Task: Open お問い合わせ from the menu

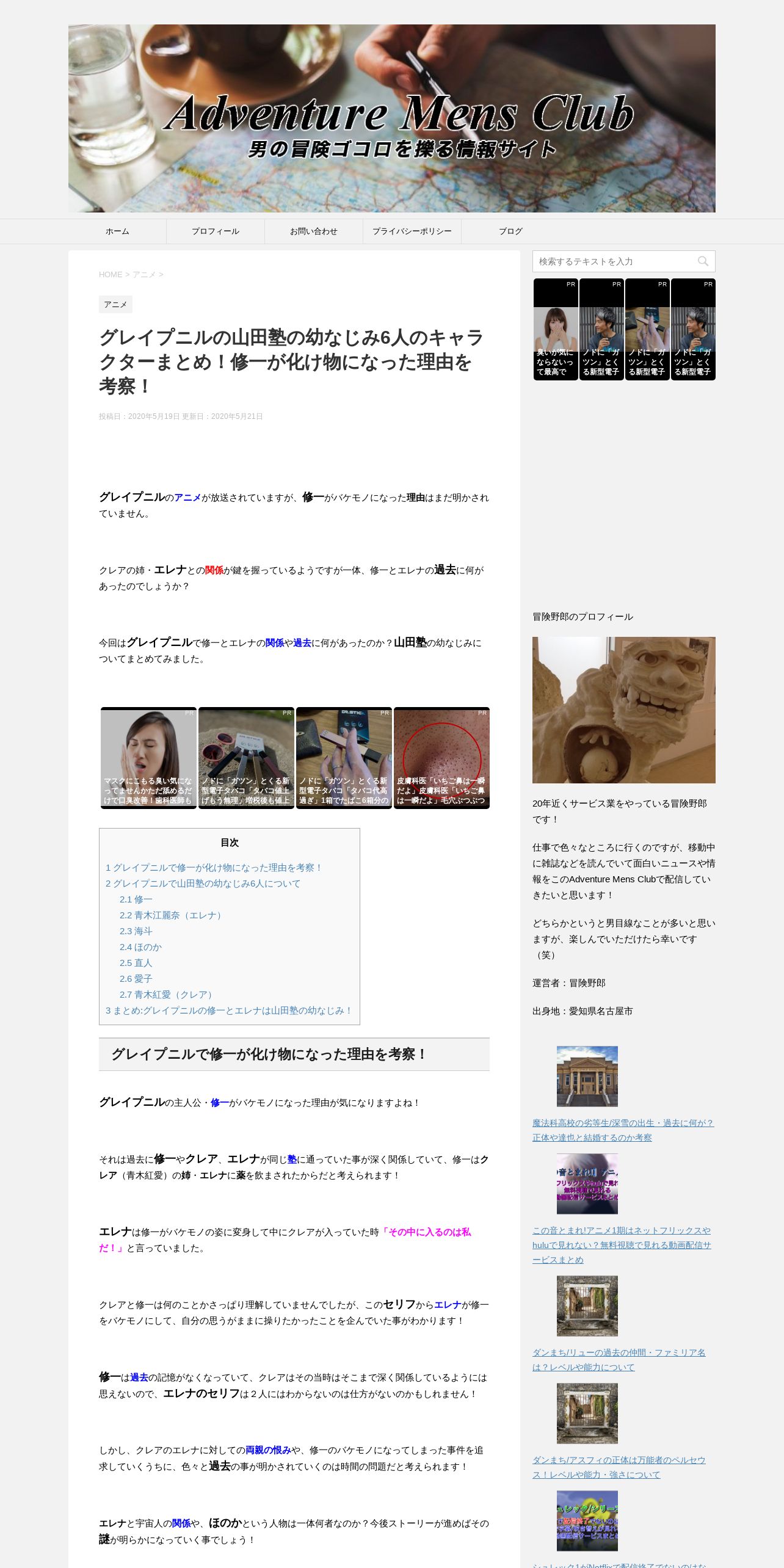Action: tap(314, 231)
